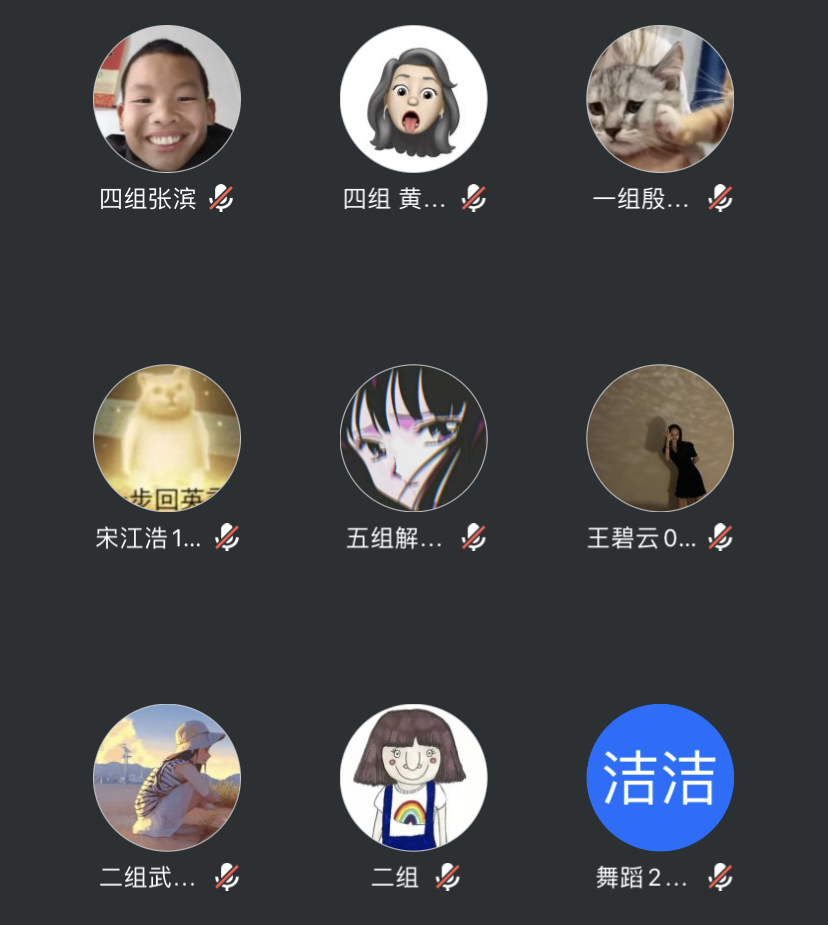The image size is (828, 925).
Task: View participant 宋江浩 1…
Action: pos(167,438)
